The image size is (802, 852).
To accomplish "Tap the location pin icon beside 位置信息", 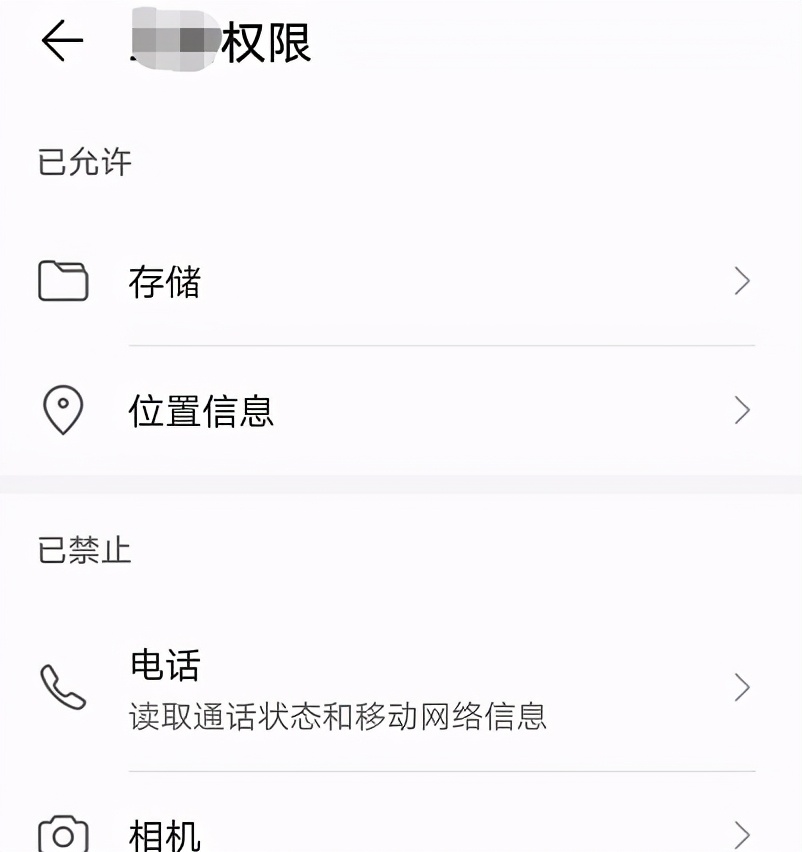I will click(x=62, y=408).
